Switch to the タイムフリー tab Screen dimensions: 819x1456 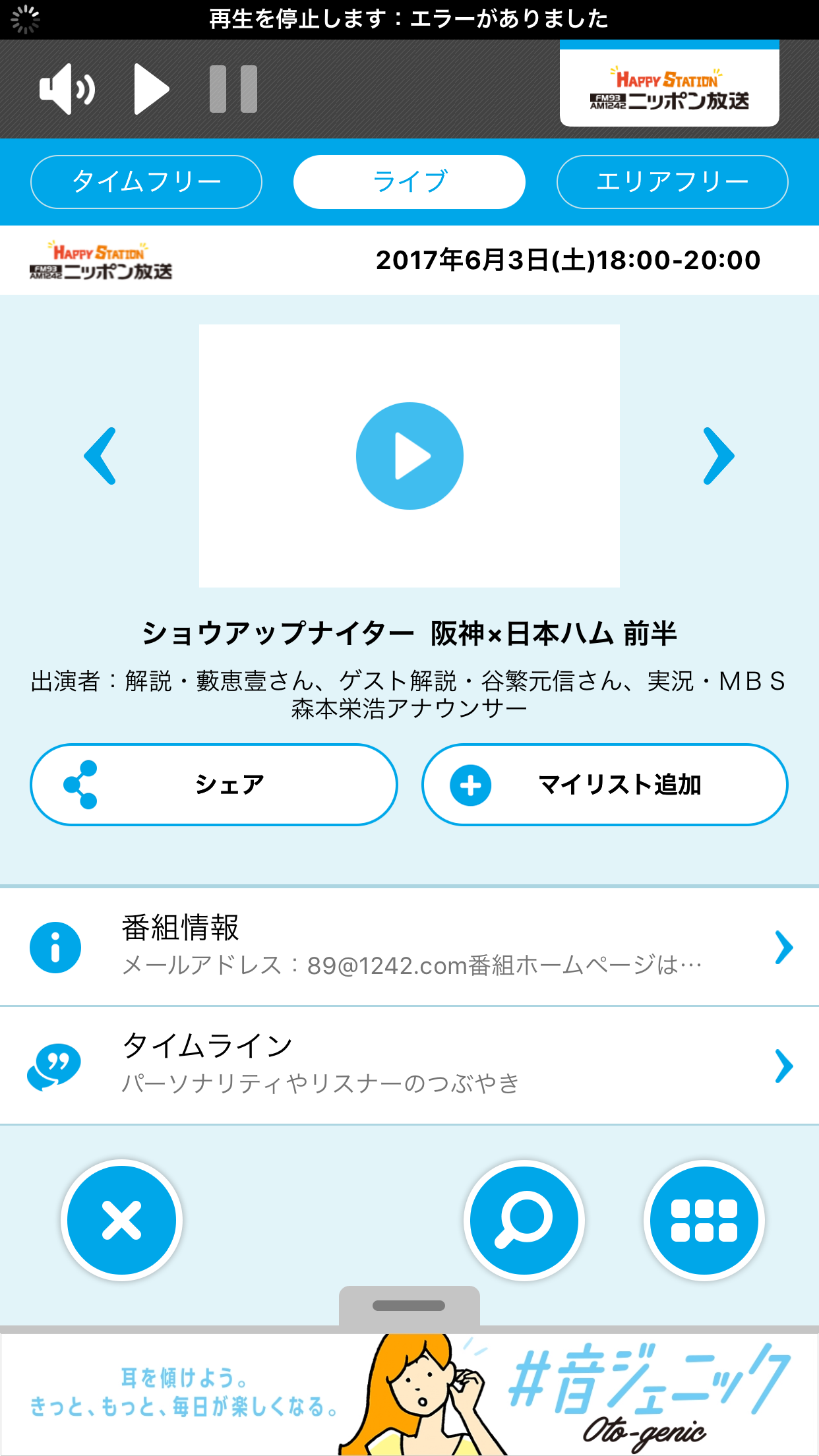point(146,182)
